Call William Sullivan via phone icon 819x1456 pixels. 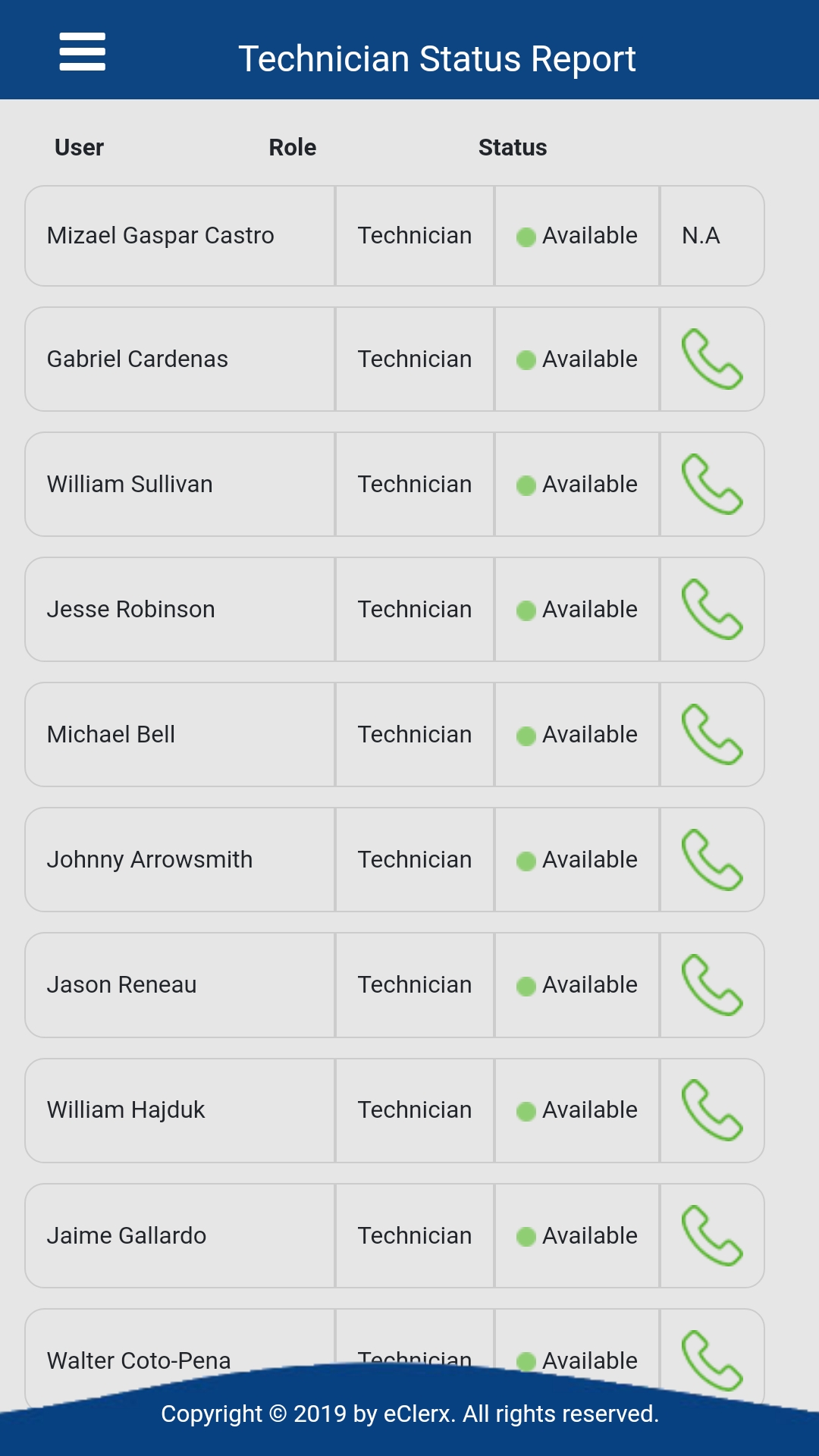[x=712, y=485]
